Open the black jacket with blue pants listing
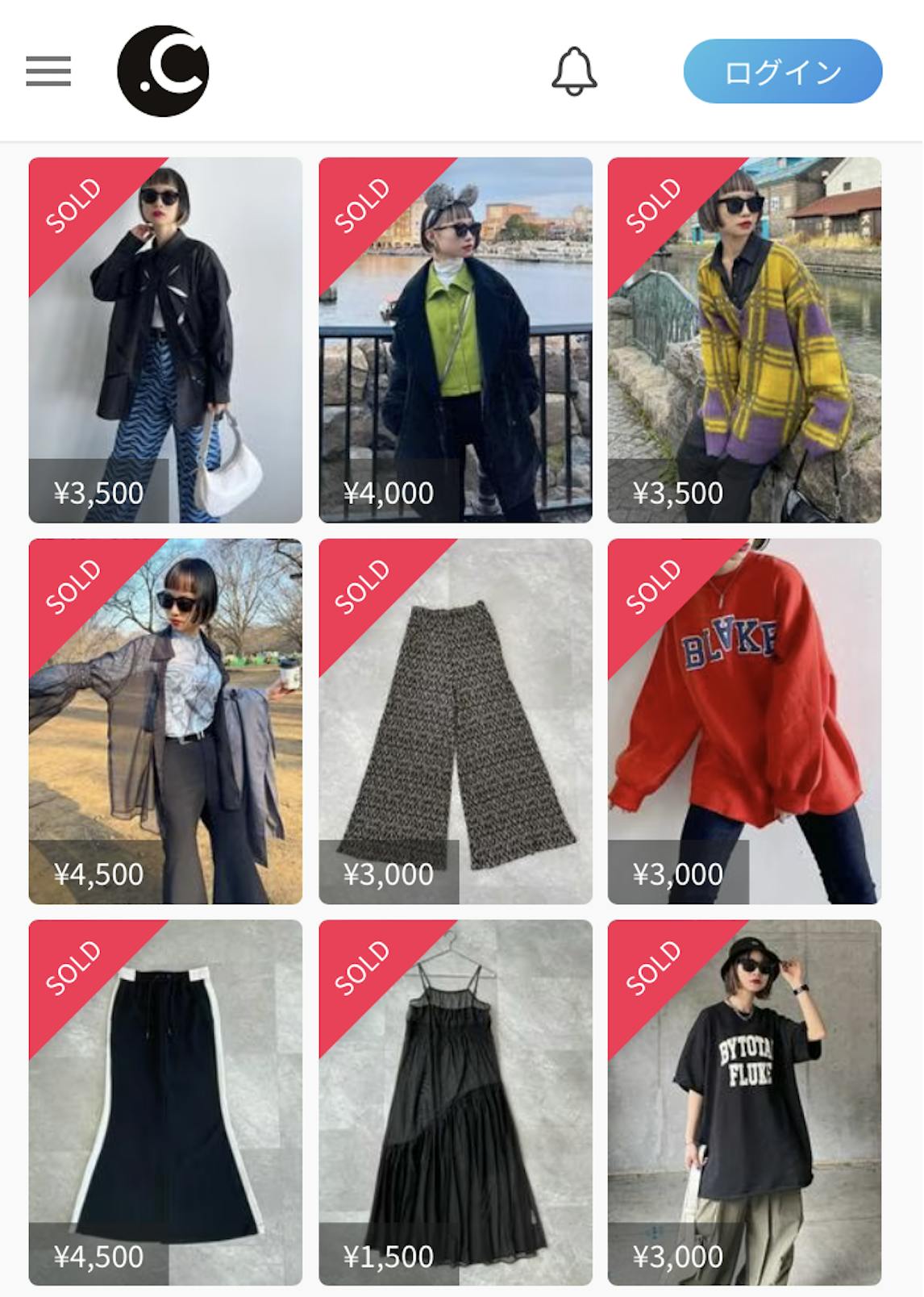 click(x=165, y=340)
